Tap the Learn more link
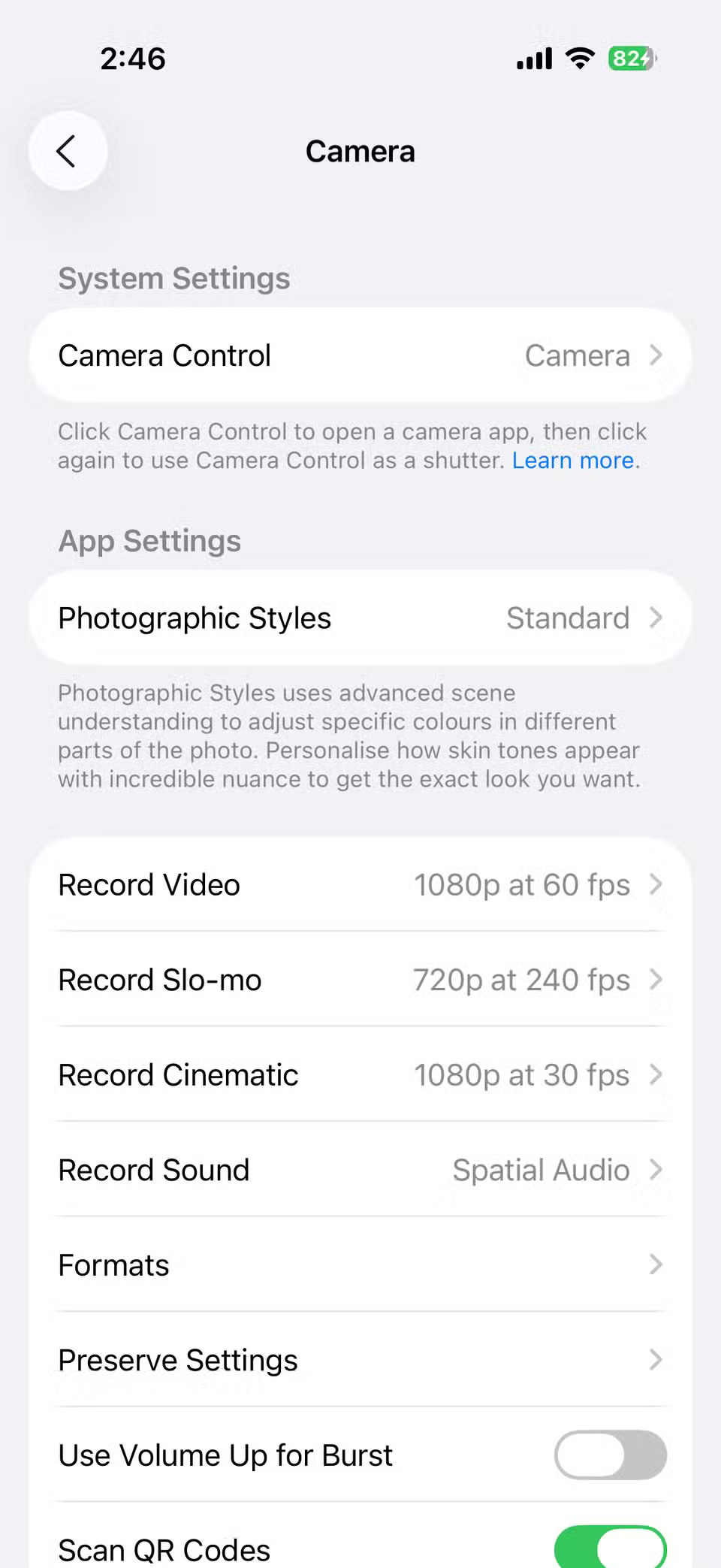This screenshot has width=721, height=1568. tap(573, 460)
